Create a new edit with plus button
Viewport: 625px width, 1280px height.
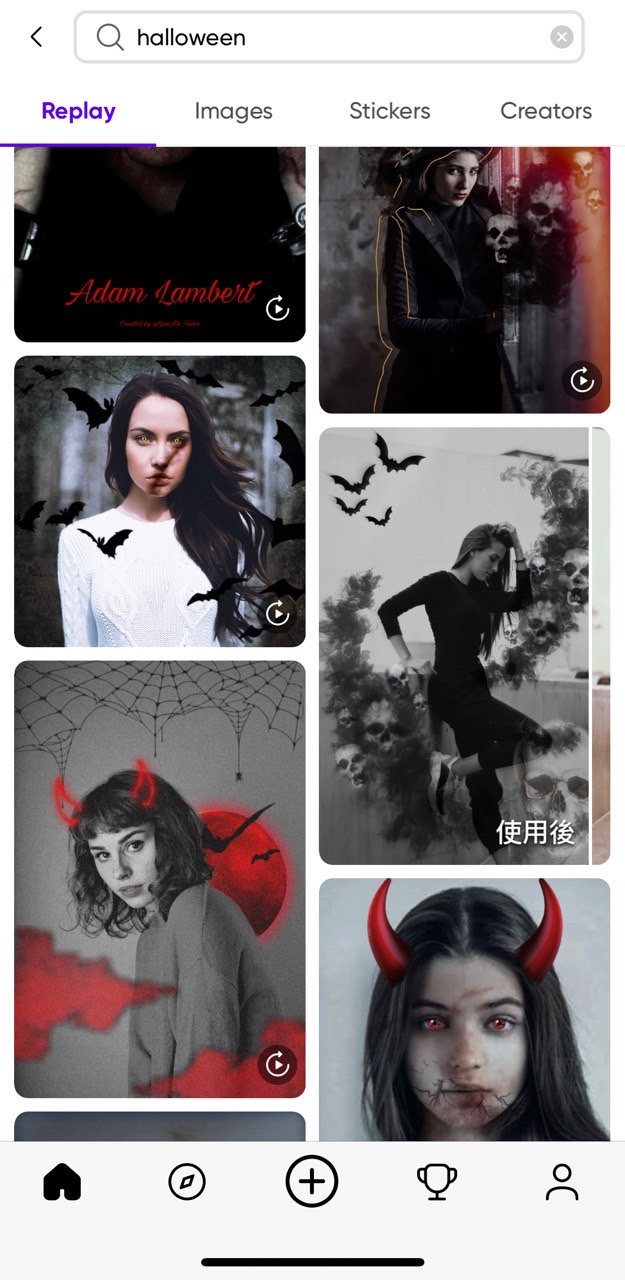pyautogui.click(x=312, y=1183)
